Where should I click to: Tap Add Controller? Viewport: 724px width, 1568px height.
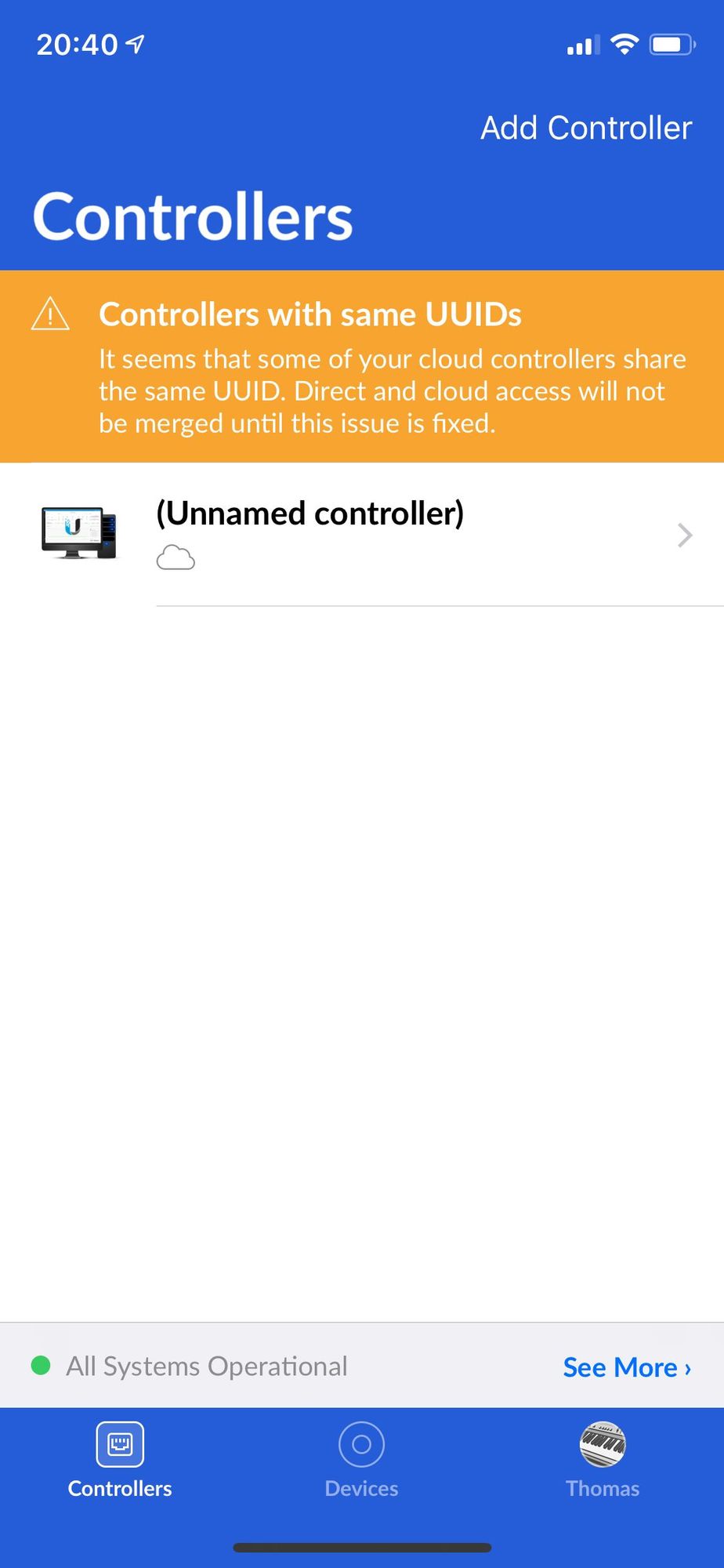[x=585, y=128]
